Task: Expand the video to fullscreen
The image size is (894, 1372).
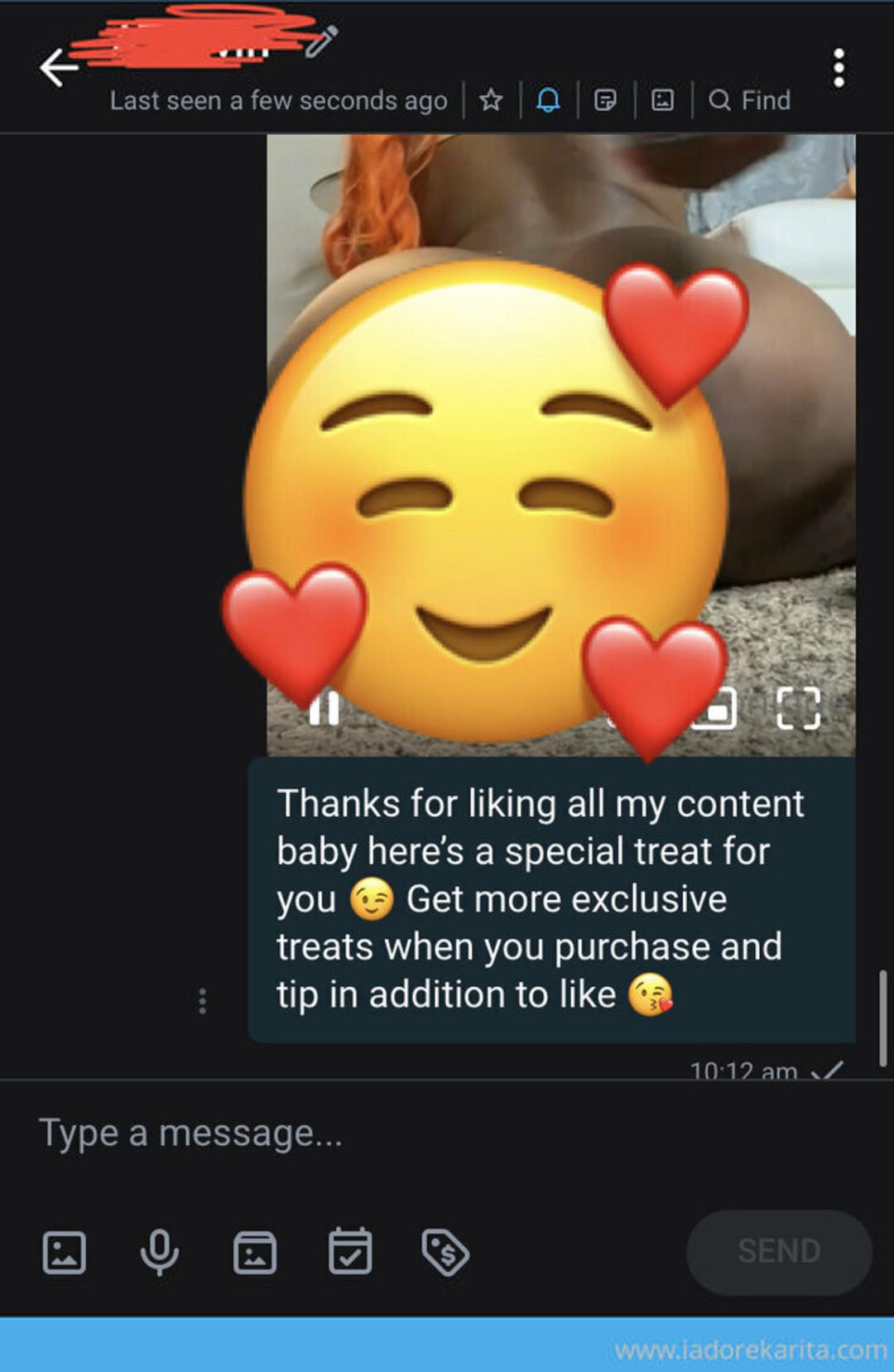Action: (x=799, y=709)
